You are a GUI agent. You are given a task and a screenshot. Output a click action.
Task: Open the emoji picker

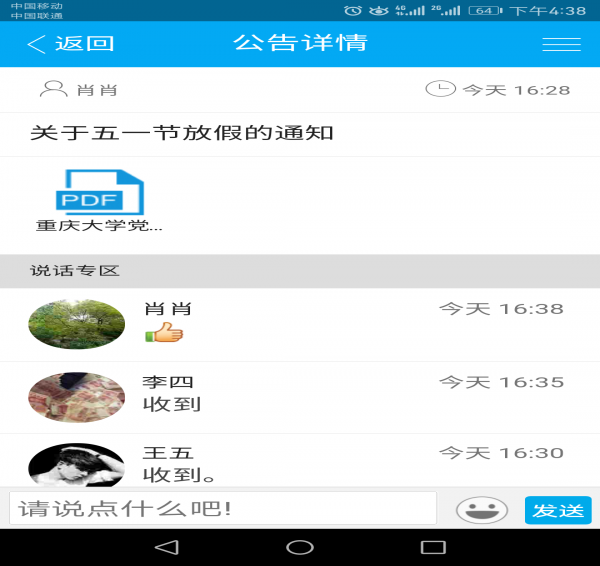point(482,509)
